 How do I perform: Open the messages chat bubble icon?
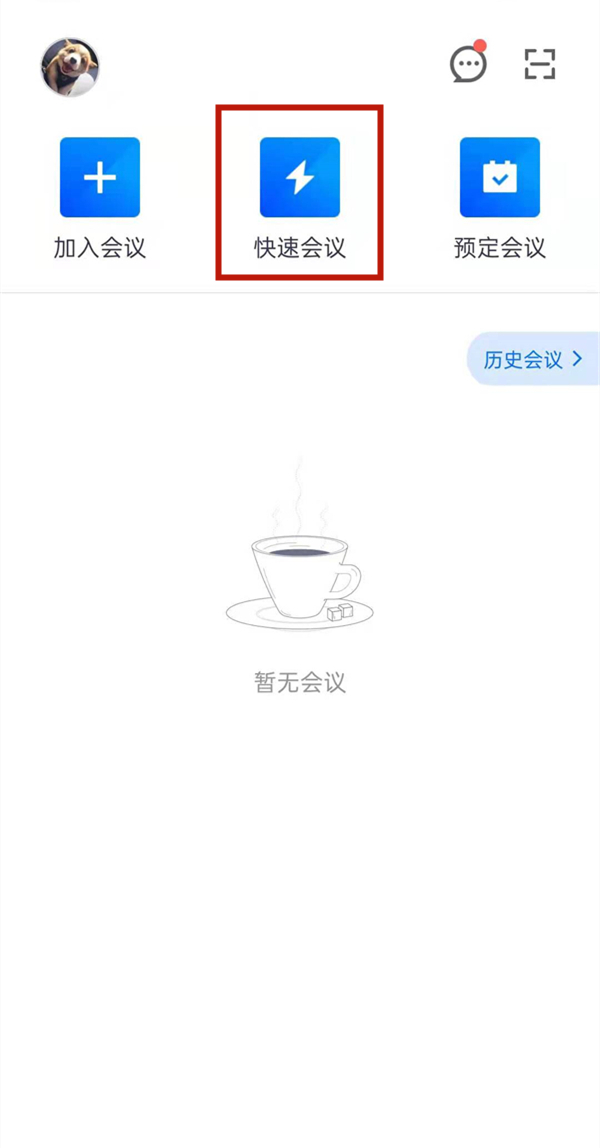click(x=468, y=65)
